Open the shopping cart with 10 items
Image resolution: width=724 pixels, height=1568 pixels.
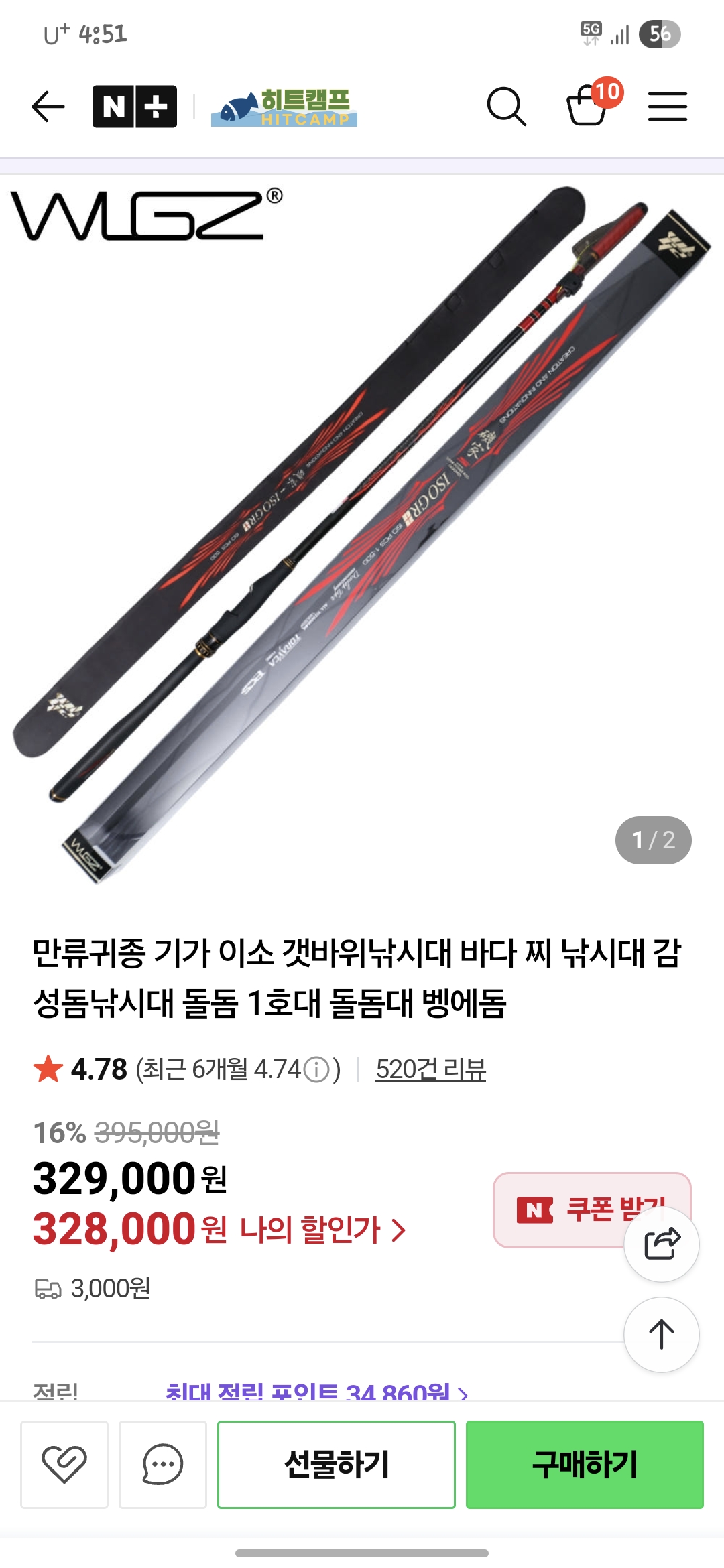[x=588, y=105]
